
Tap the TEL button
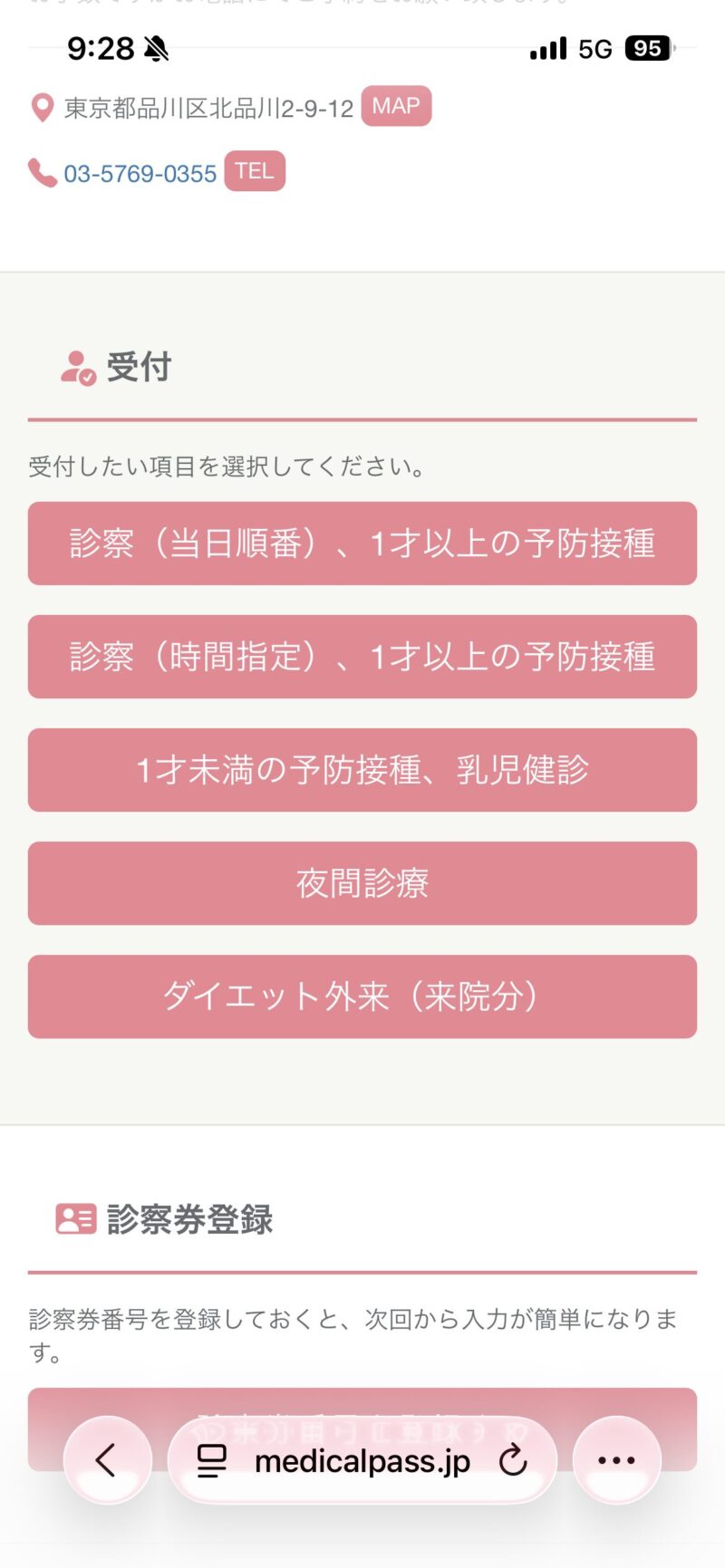point(254,171)
